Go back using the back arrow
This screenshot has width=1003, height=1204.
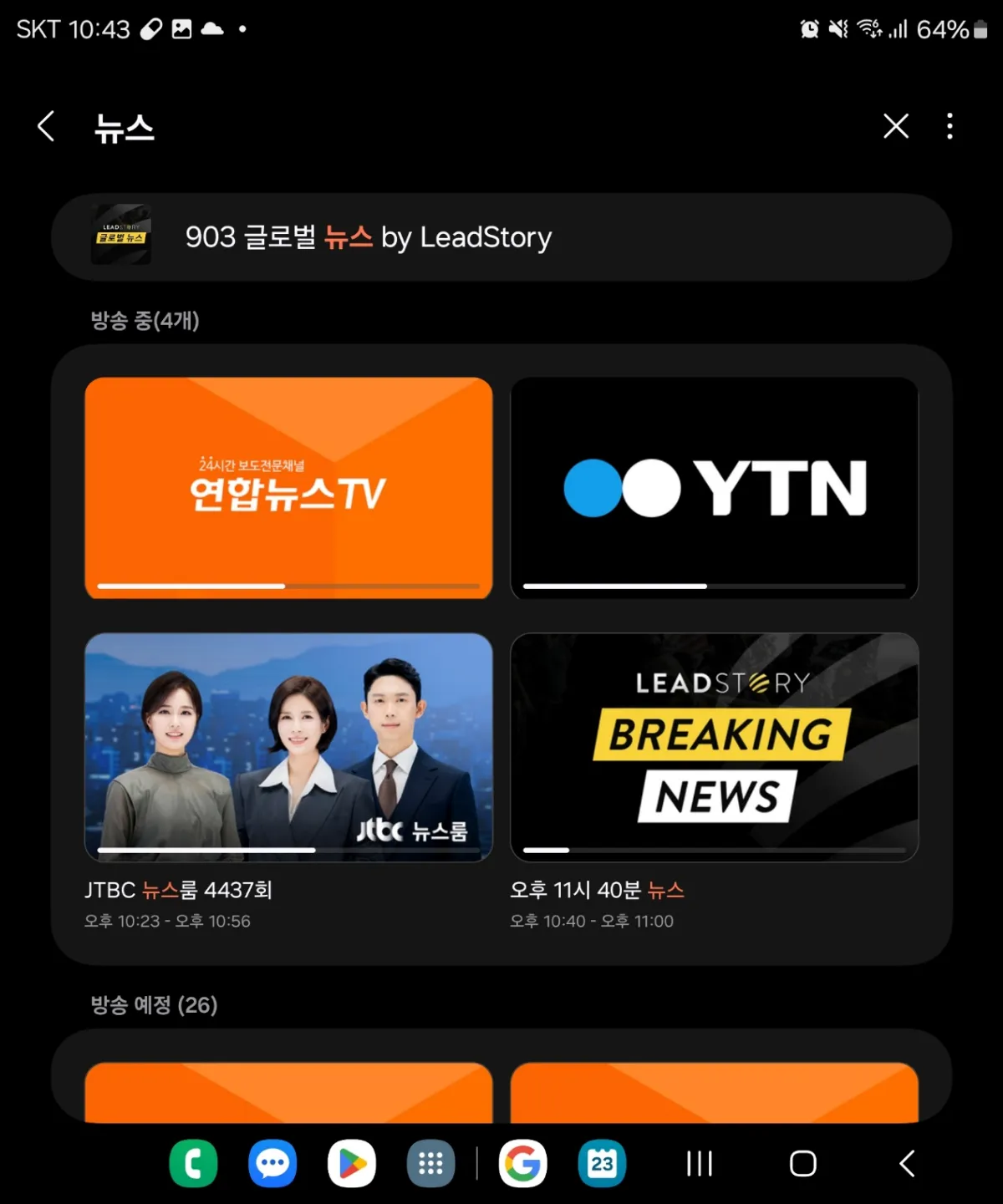[x=45, y=126]
